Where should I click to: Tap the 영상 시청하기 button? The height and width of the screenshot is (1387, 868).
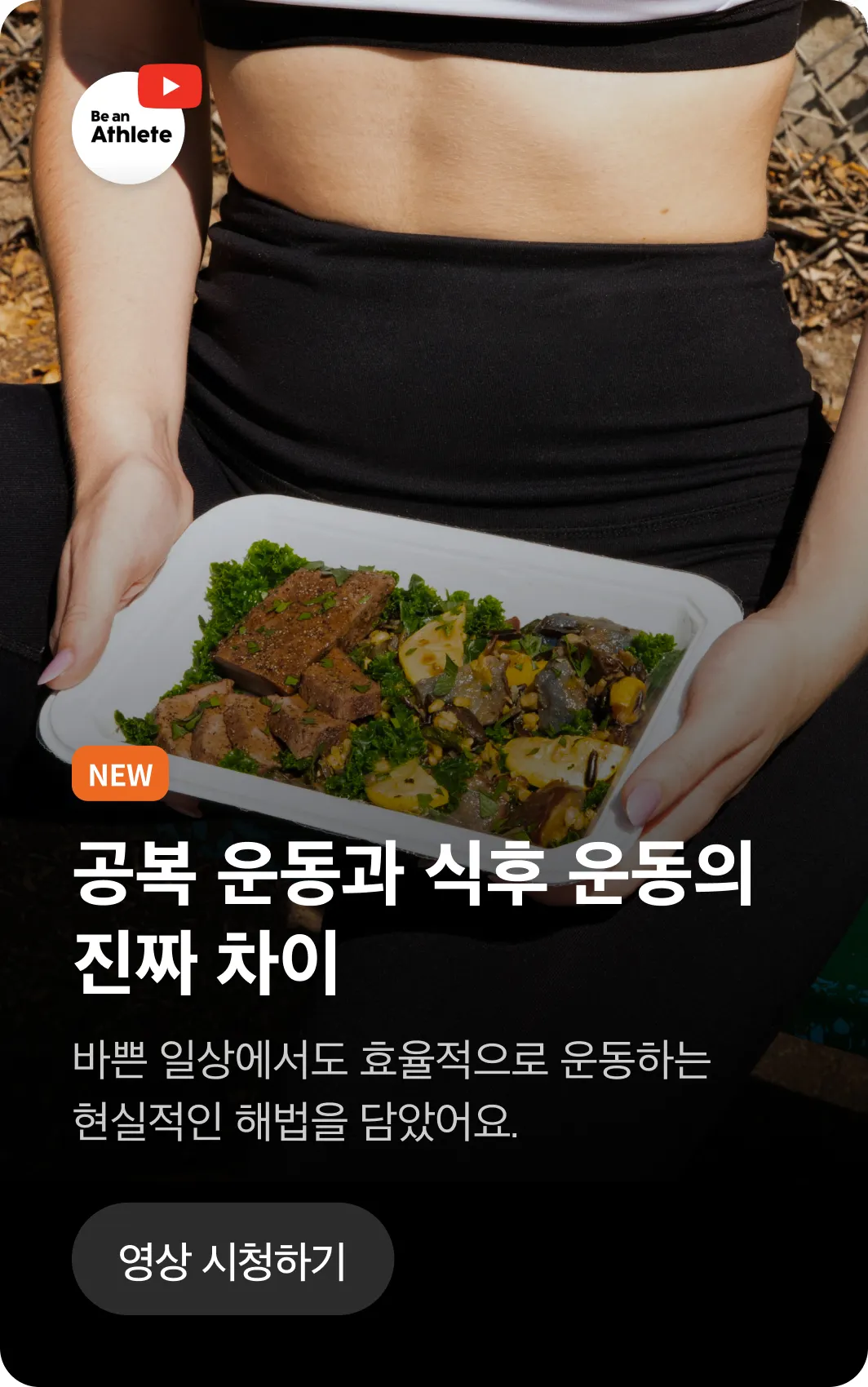232,1259
